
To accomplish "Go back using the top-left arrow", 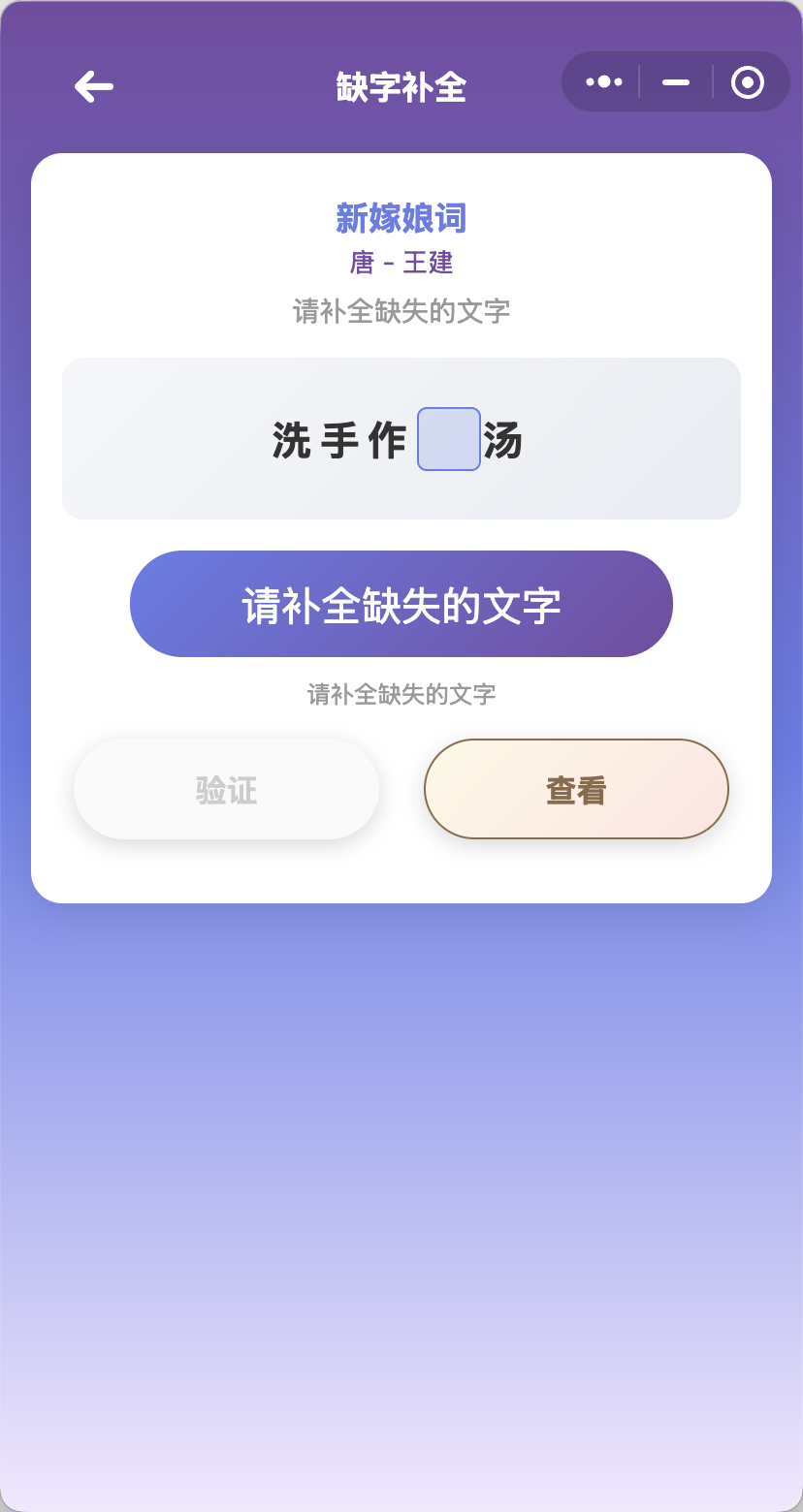I will click(x=94, y=87).
